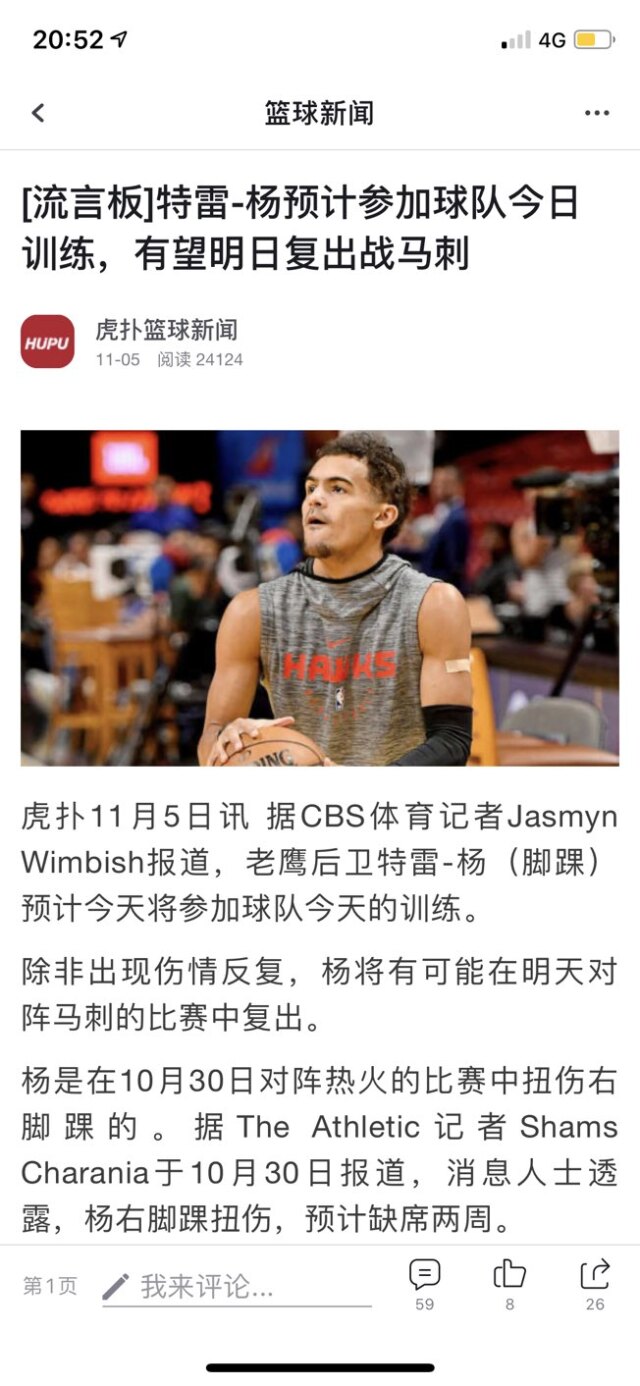Screen dimensions: 640x1386
Task: Open the three-dot more options menu
Action: coord(597,113)
